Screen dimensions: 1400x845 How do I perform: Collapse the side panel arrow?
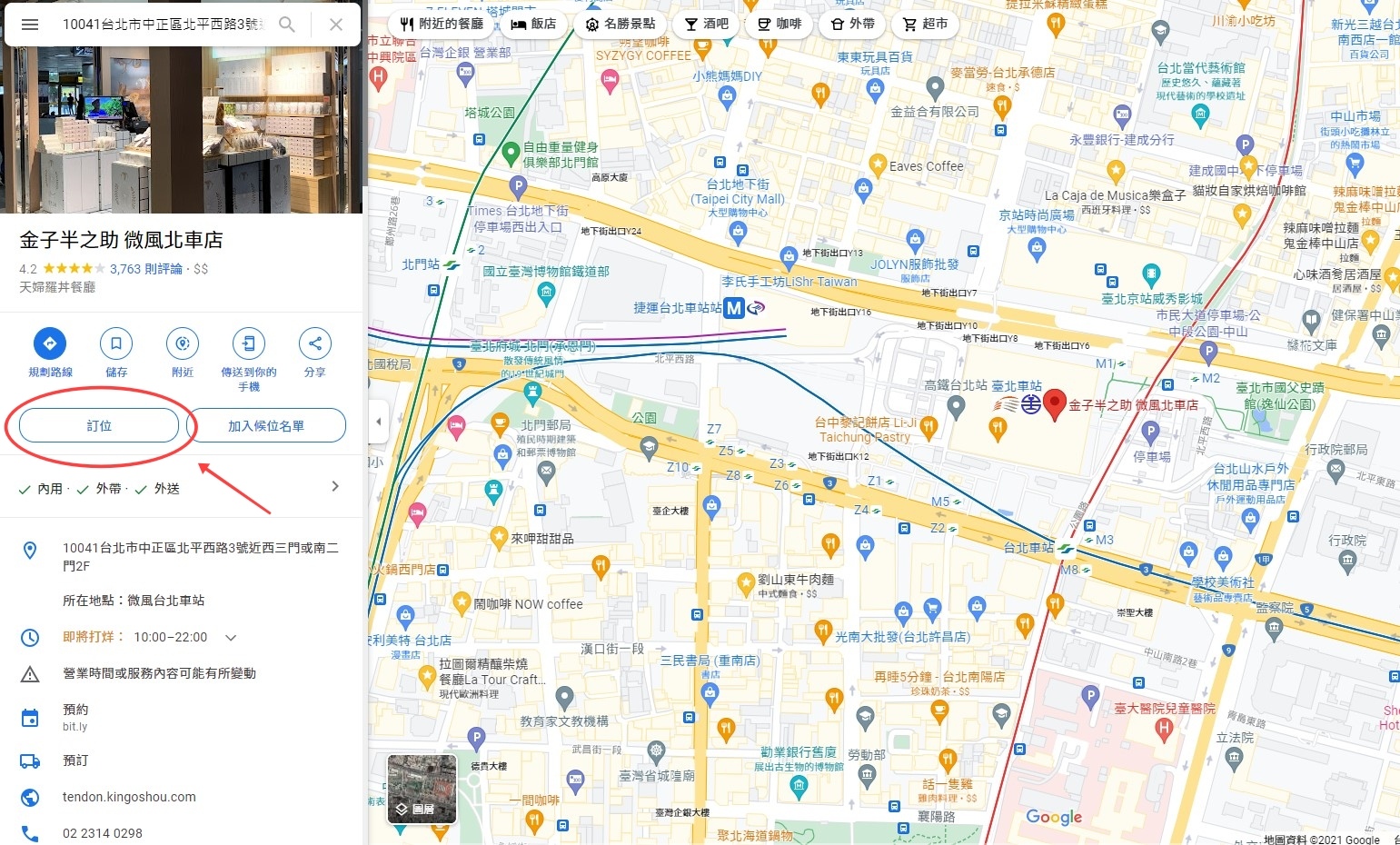coord(378,422)
